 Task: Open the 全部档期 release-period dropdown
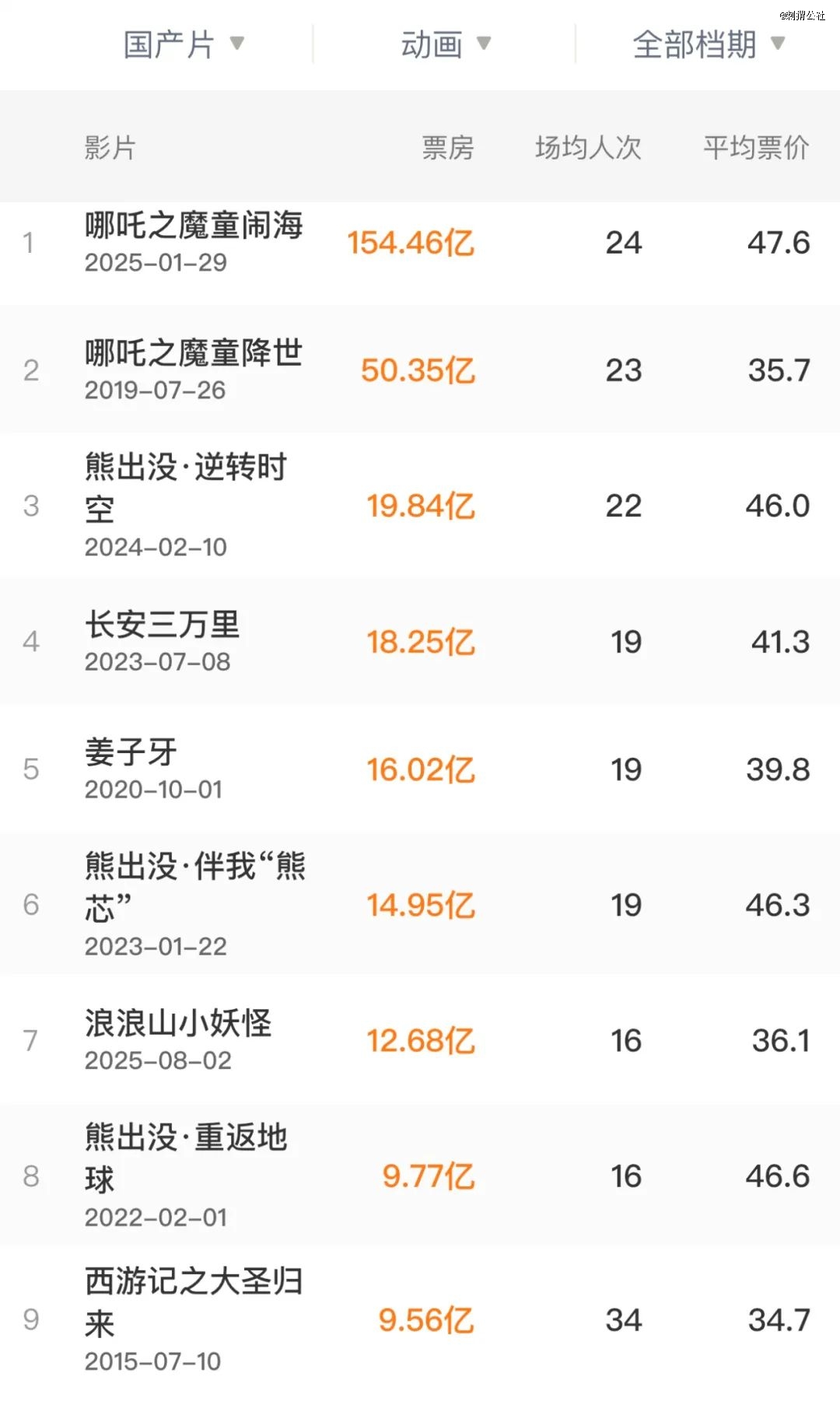(x=708, y=44)
